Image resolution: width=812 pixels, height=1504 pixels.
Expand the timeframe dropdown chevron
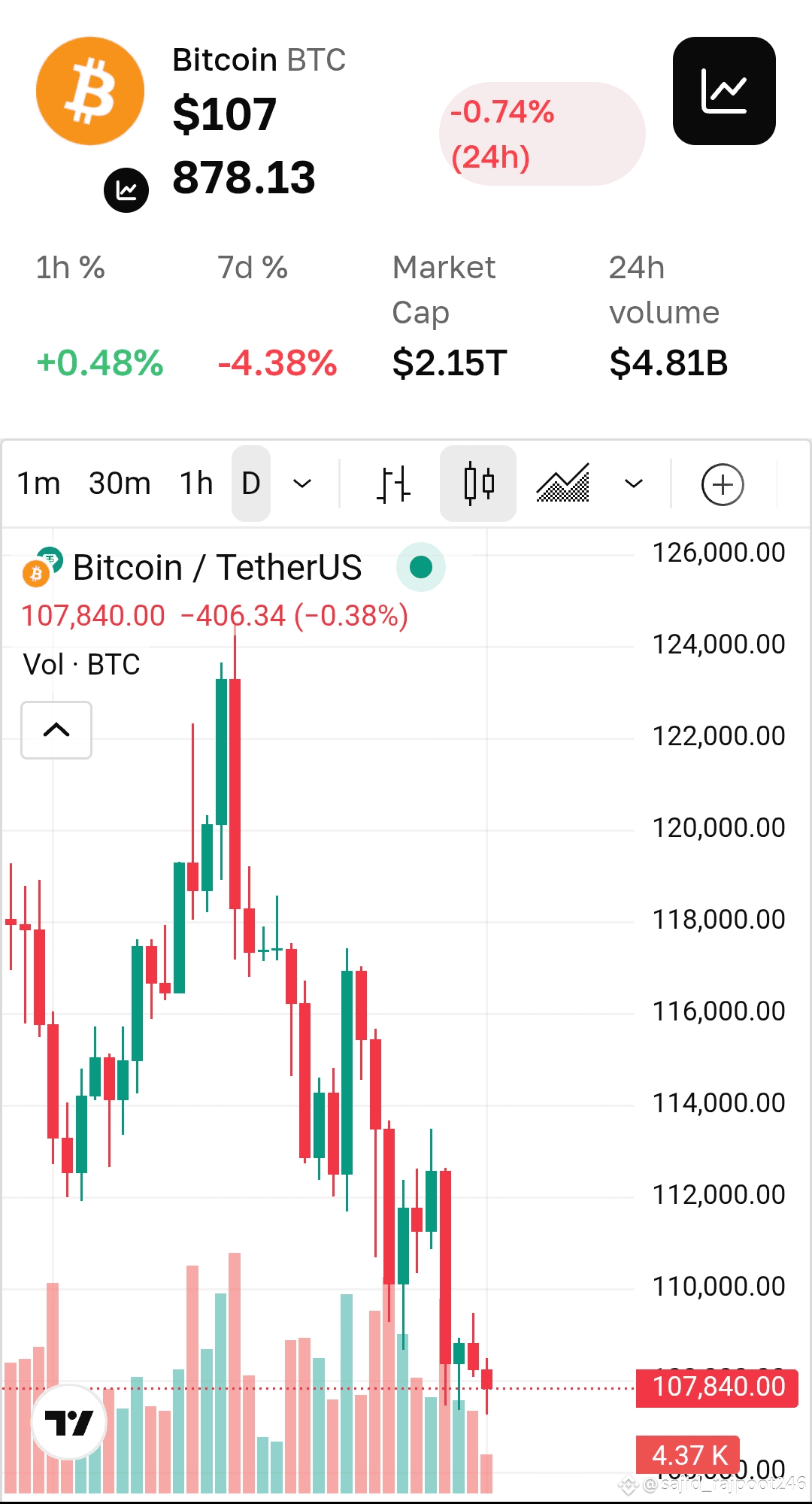(302, 484)
